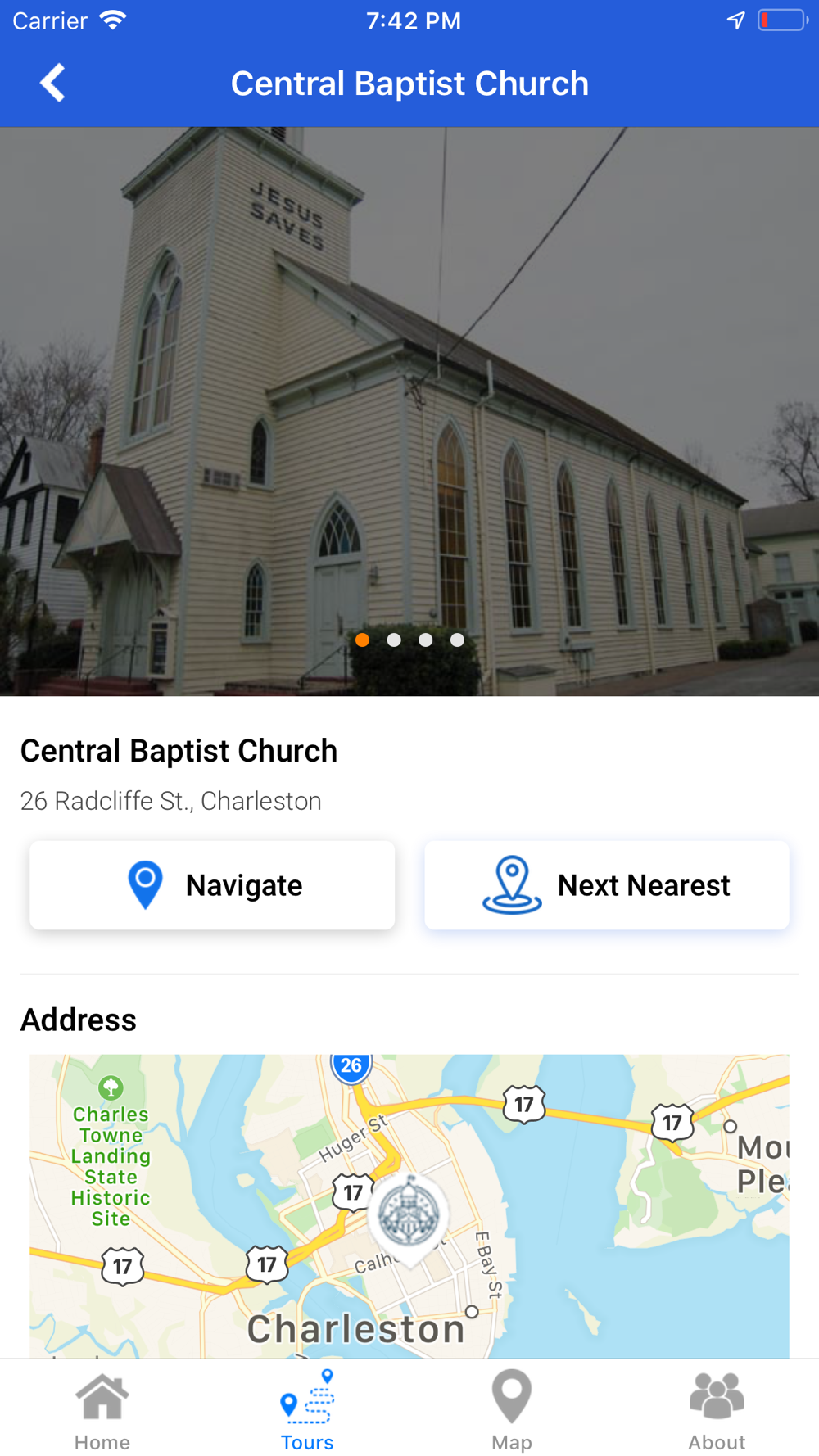Switch to the Map tab
Viewport: 819px width, 1456px height.
512,1411
